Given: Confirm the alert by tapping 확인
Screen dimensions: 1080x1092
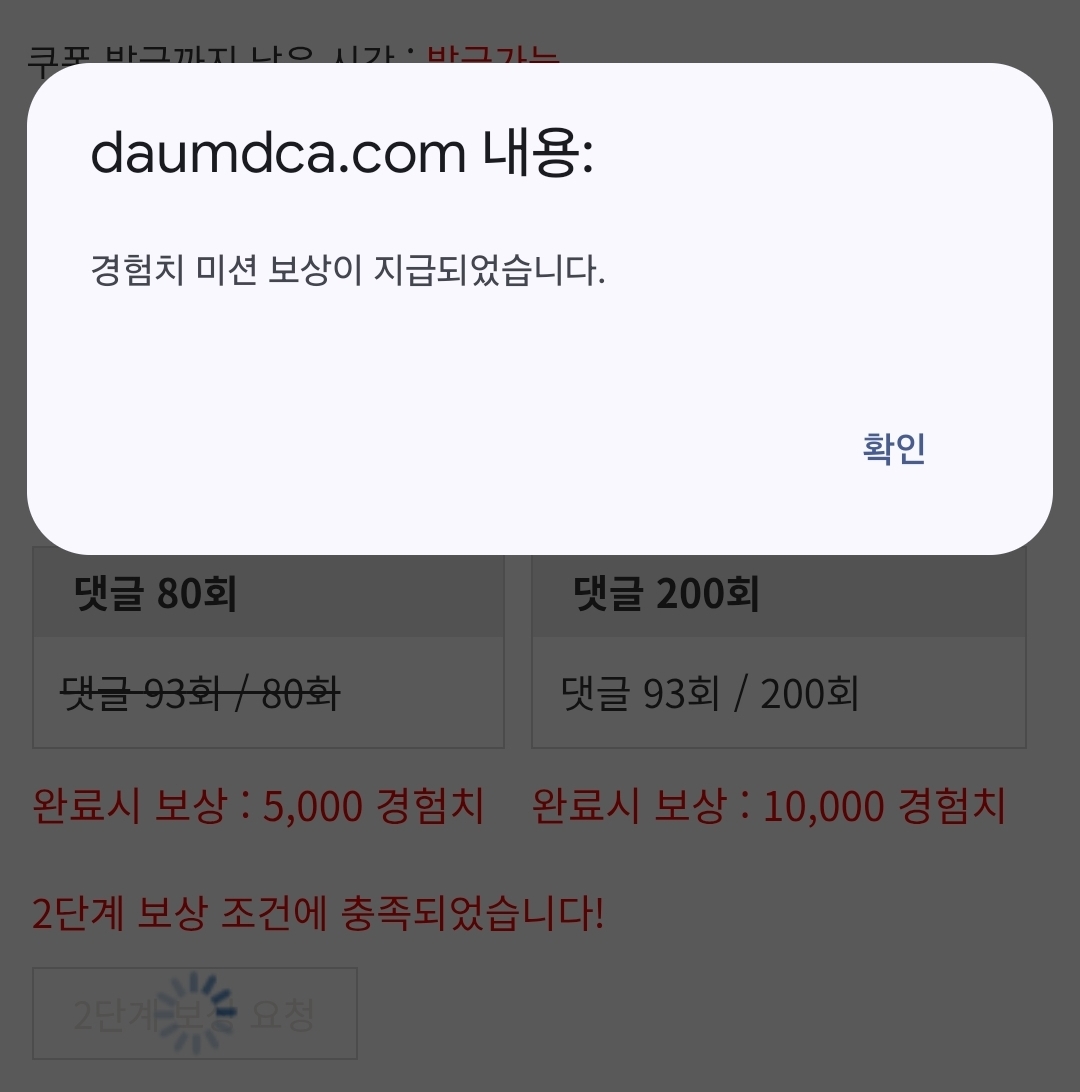Looking at the screenshot, I should point(894,449).
